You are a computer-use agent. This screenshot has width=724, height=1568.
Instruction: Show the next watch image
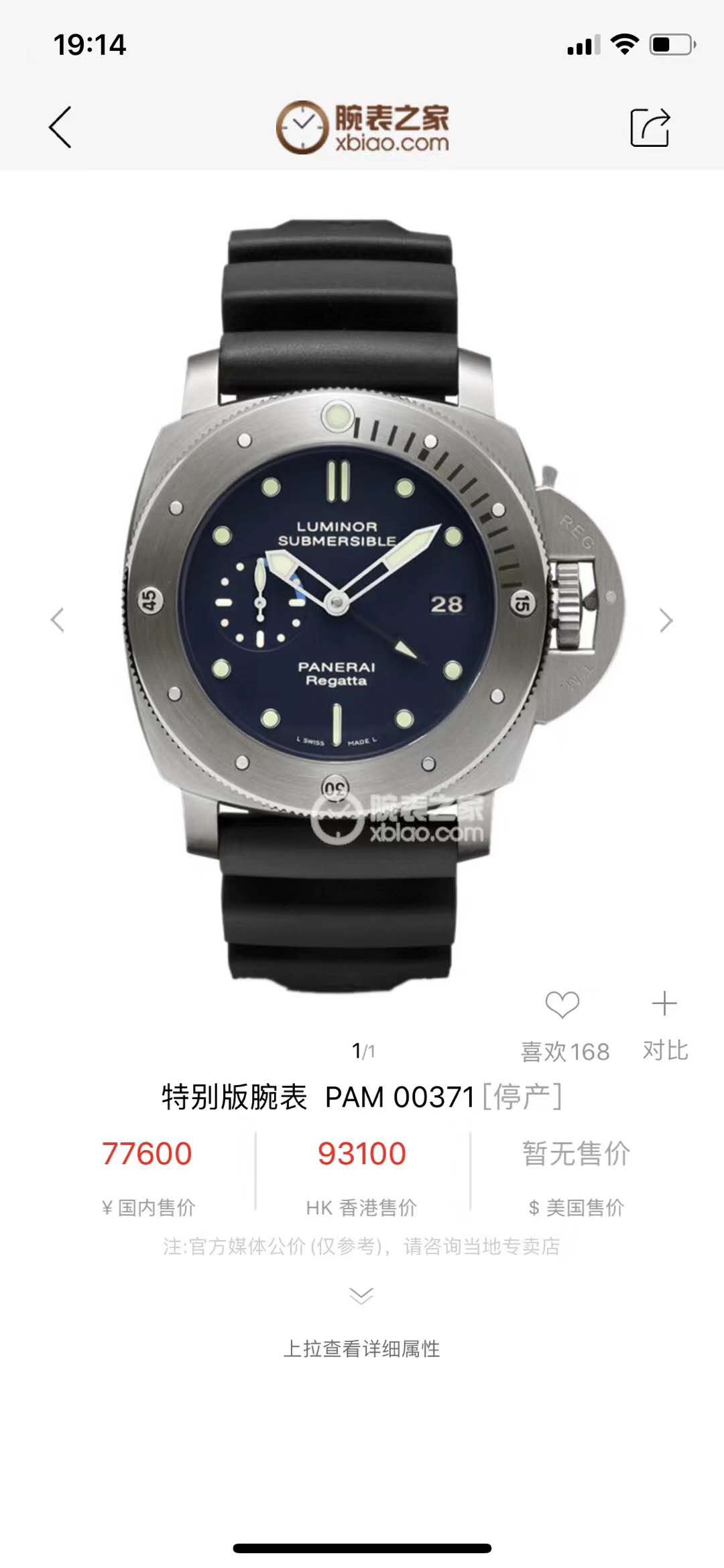pyautogui.click(x=666, y=620)
